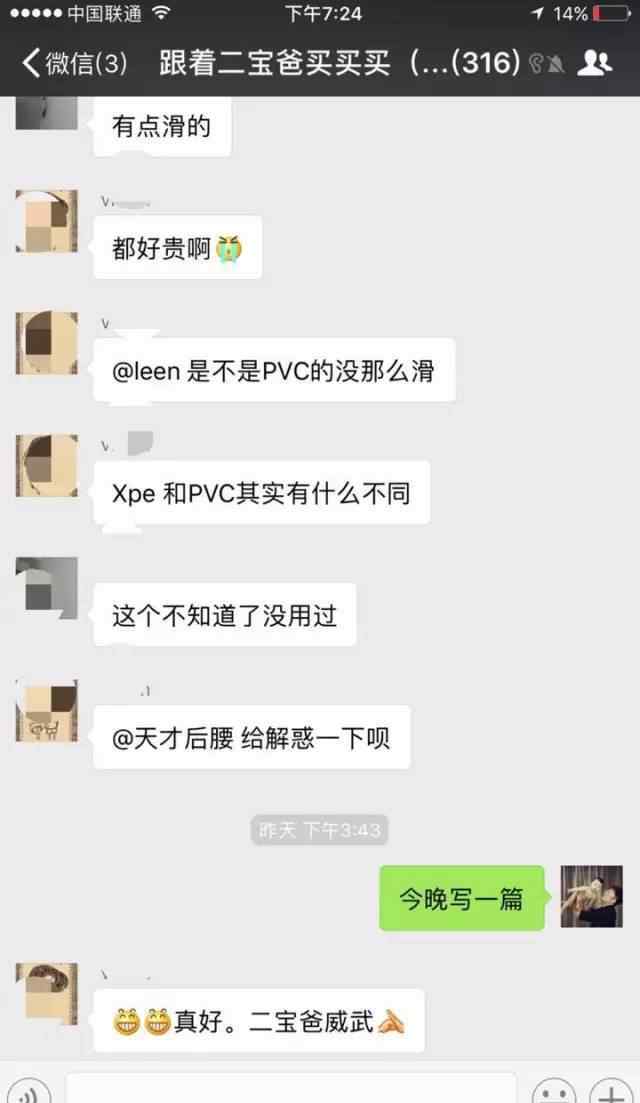Viewport: 640px width, 1103px height.
Task: Tap the avatar beside 给解惑一下呗 message
Action: click(47, 710)
